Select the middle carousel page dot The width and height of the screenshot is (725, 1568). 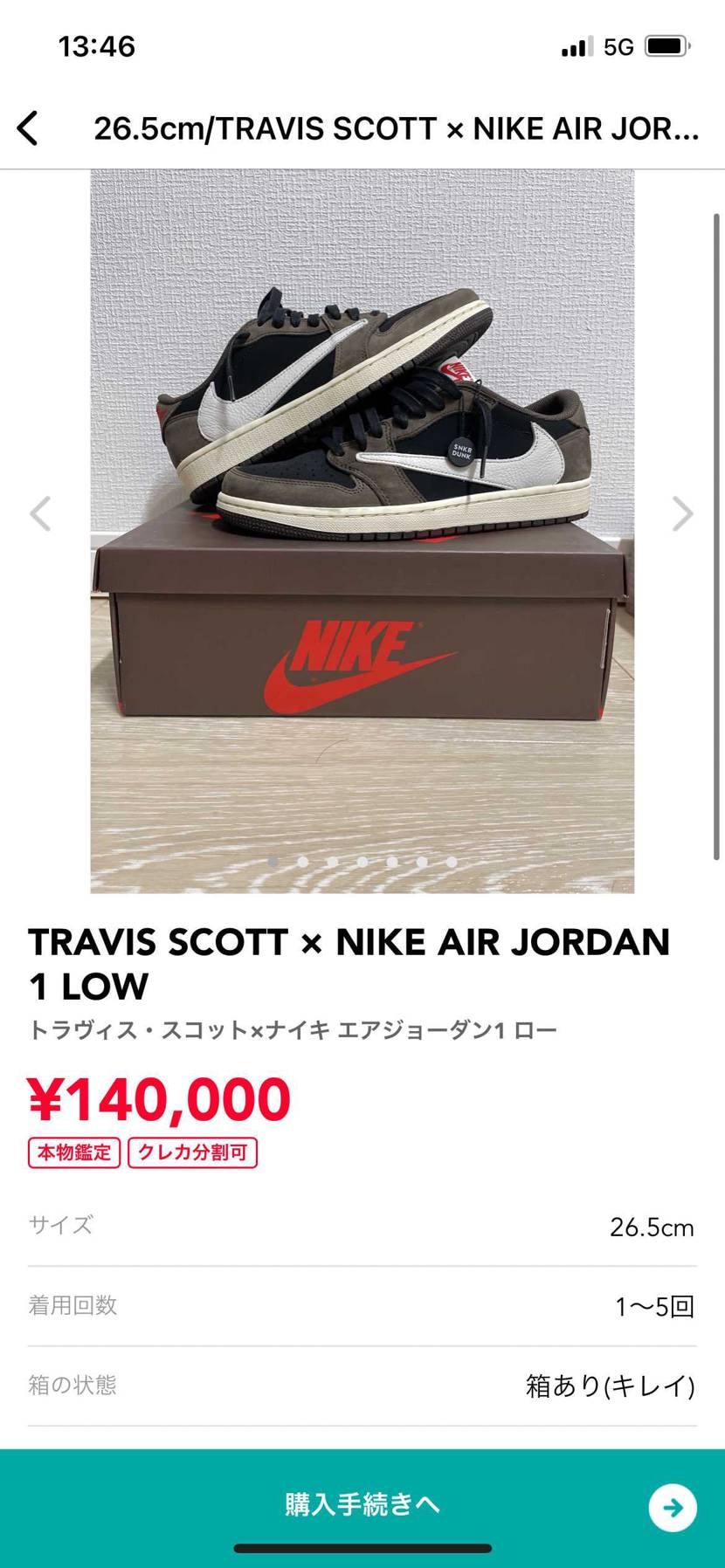point(362,861)
